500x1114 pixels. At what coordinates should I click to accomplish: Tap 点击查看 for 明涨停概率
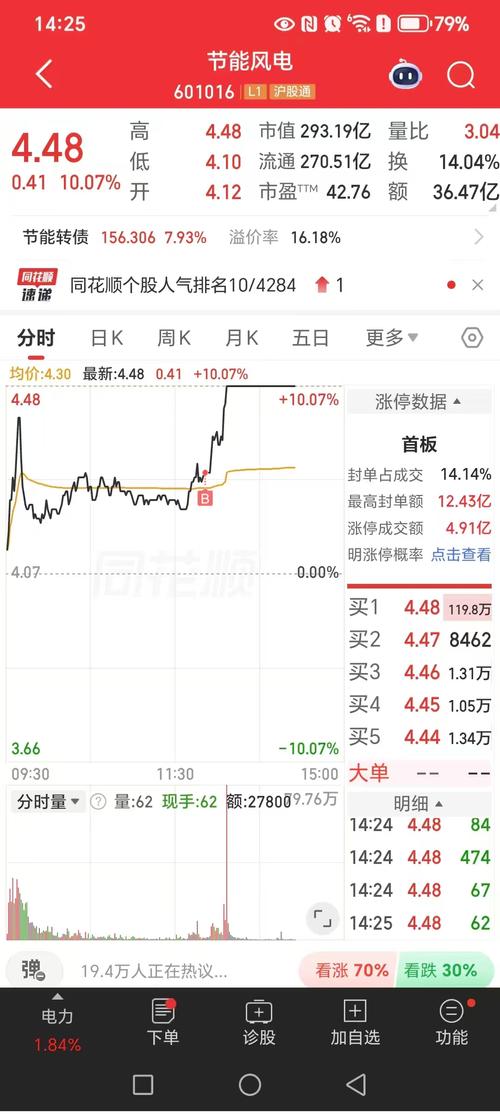[x=460, y=555]
